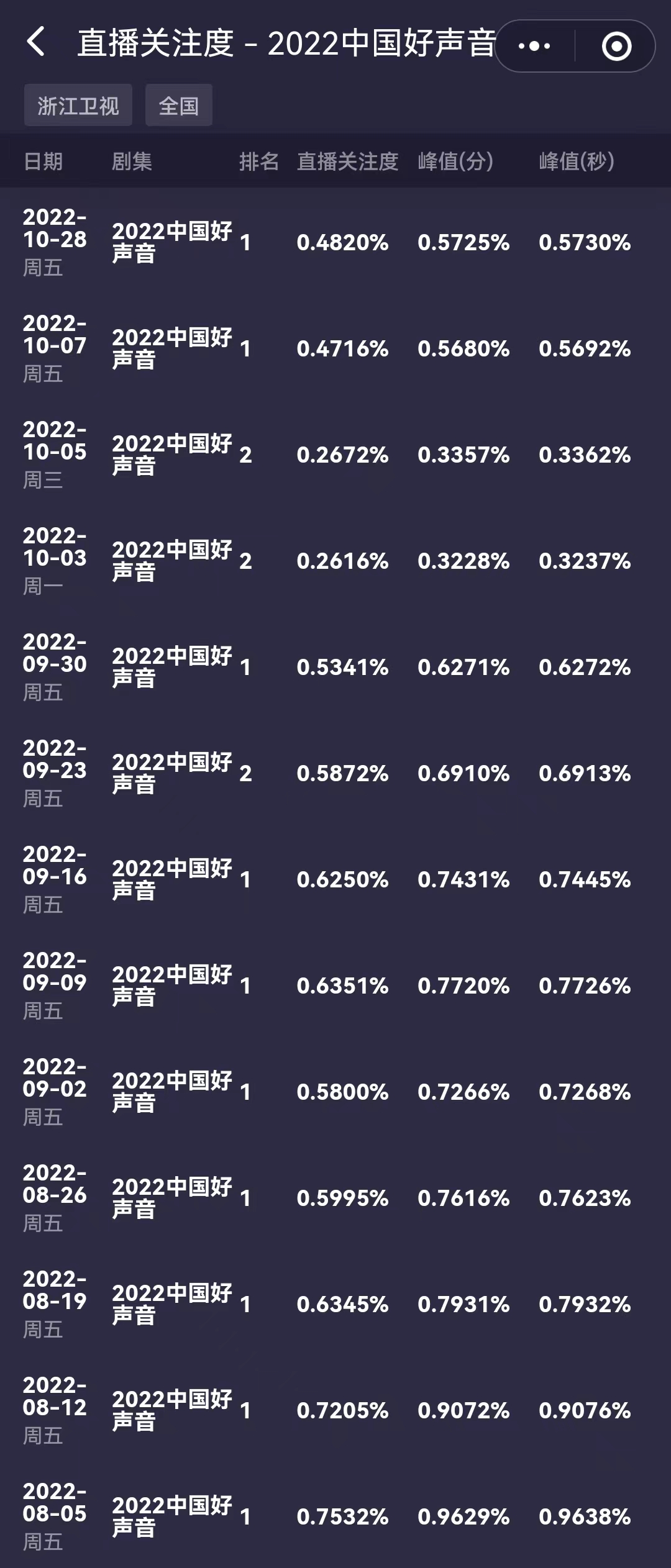Sort the table by 直播关注度 column
Viewport: 671px width, 1568px height.
pyautogui.click(x=347, y=161)
